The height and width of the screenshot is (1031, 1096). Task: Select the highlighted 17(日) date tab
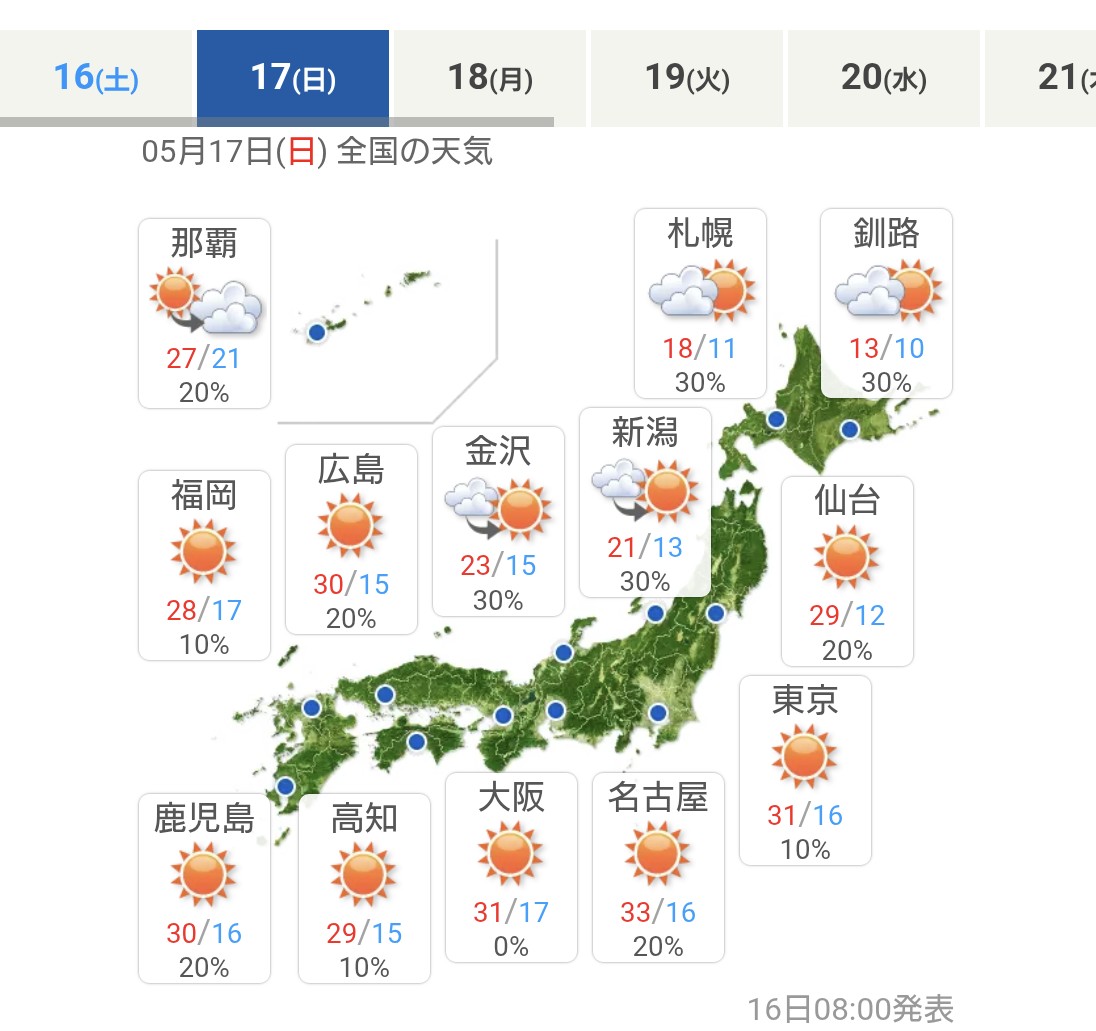click(293, 78)
